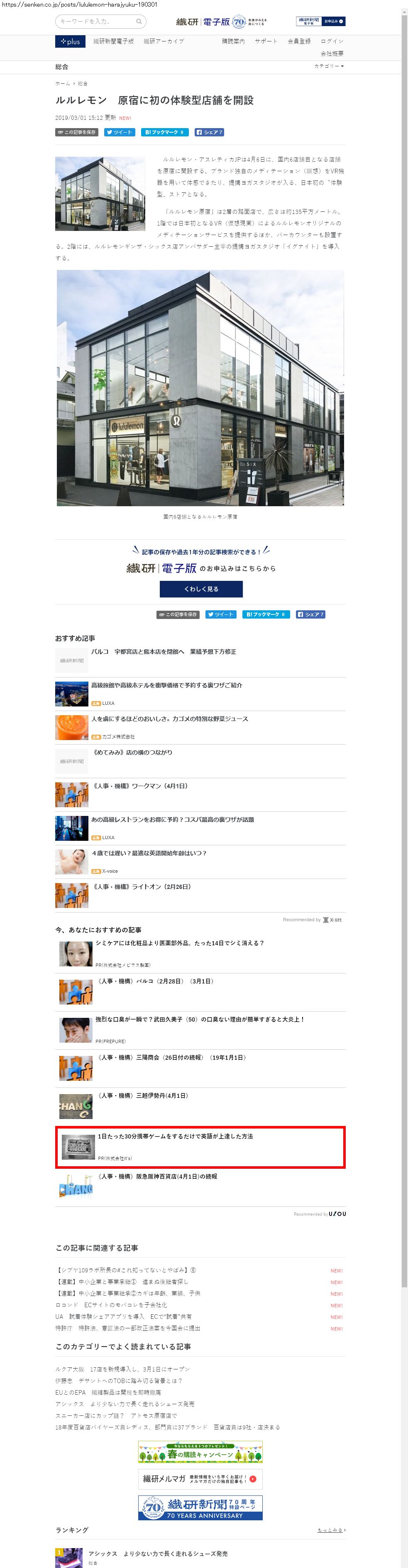Viewport: 408px width, 1568px height.
Task: Open the 携帯ゲーム英語上達 PR article
Action: pos(176,1136)
